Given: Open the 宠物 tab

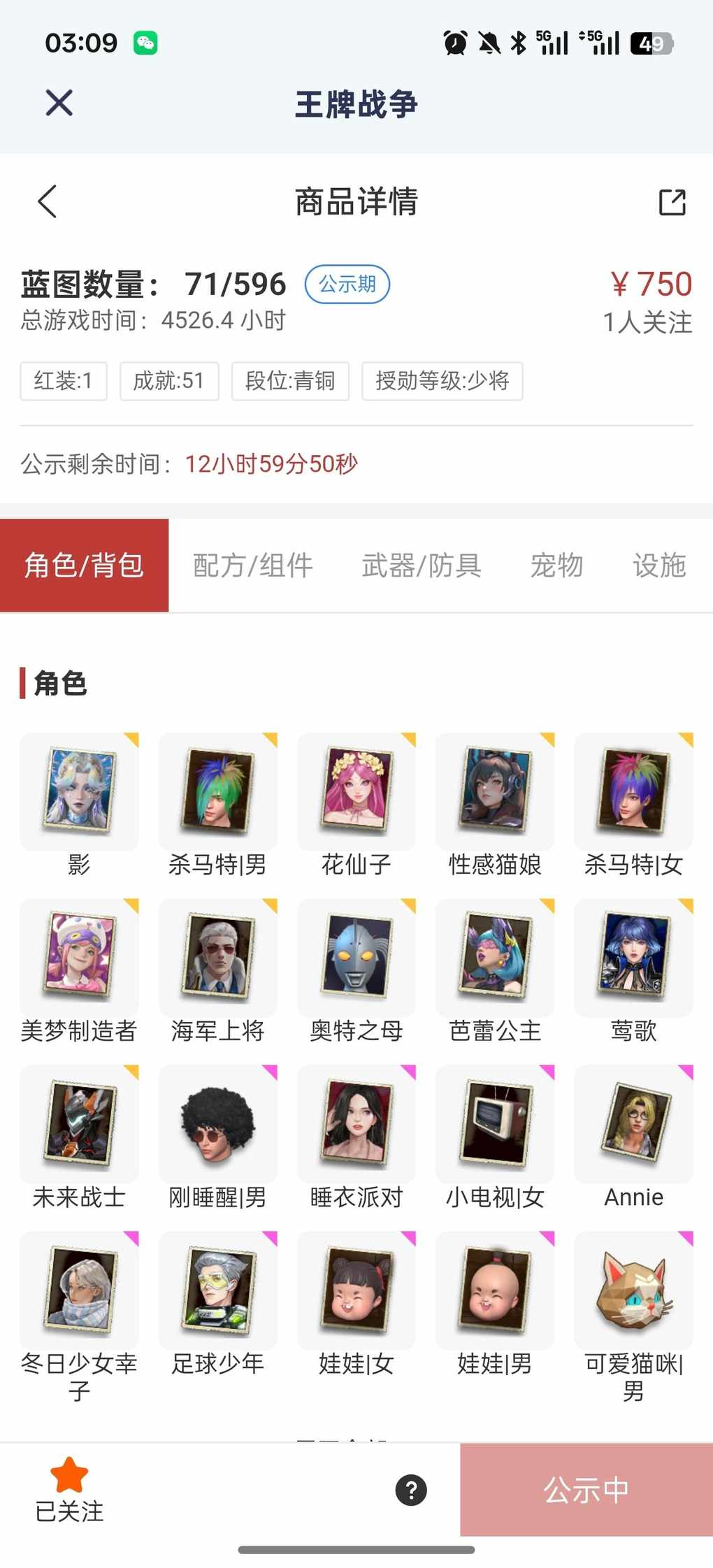Looking at the screenshot, I should 556,565.
